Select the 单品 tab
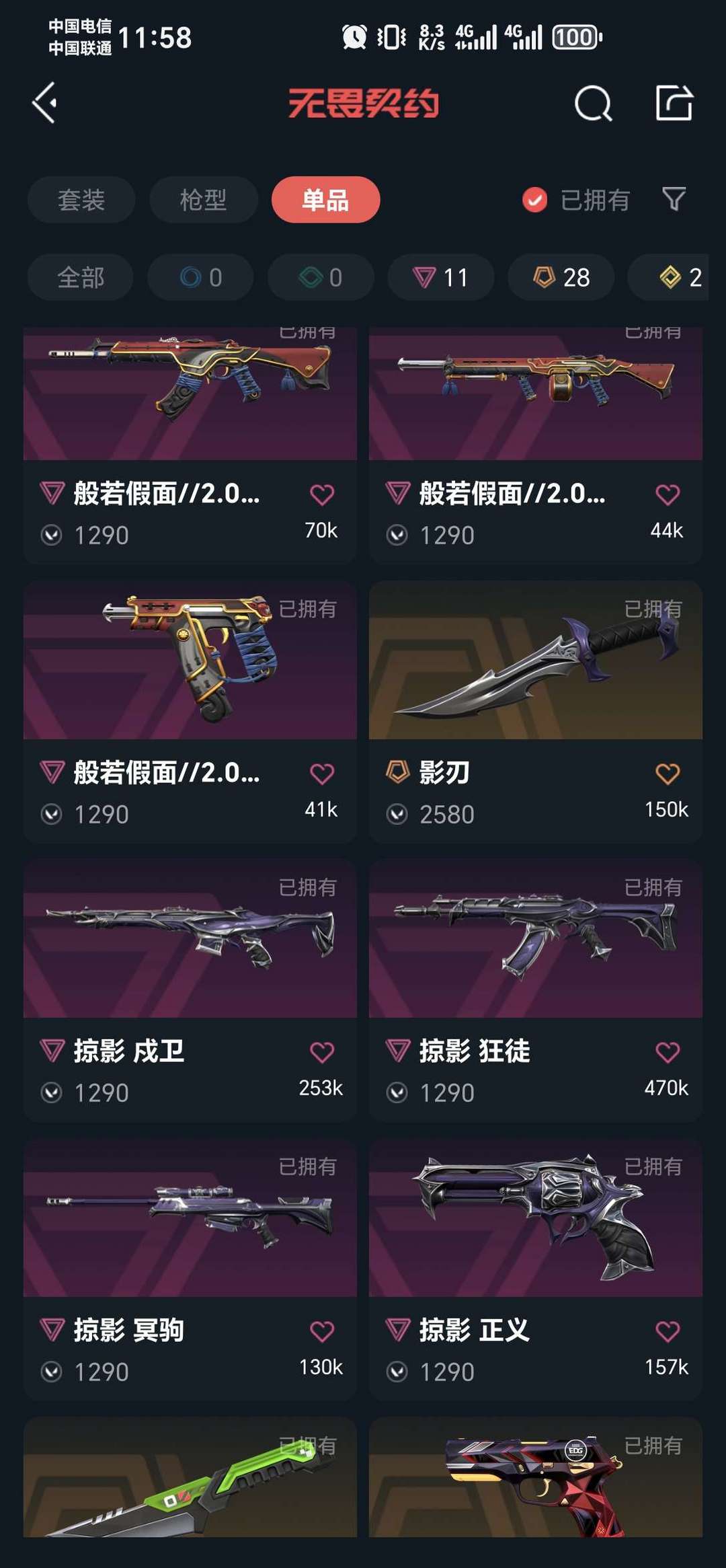 [x=325, y=200]
